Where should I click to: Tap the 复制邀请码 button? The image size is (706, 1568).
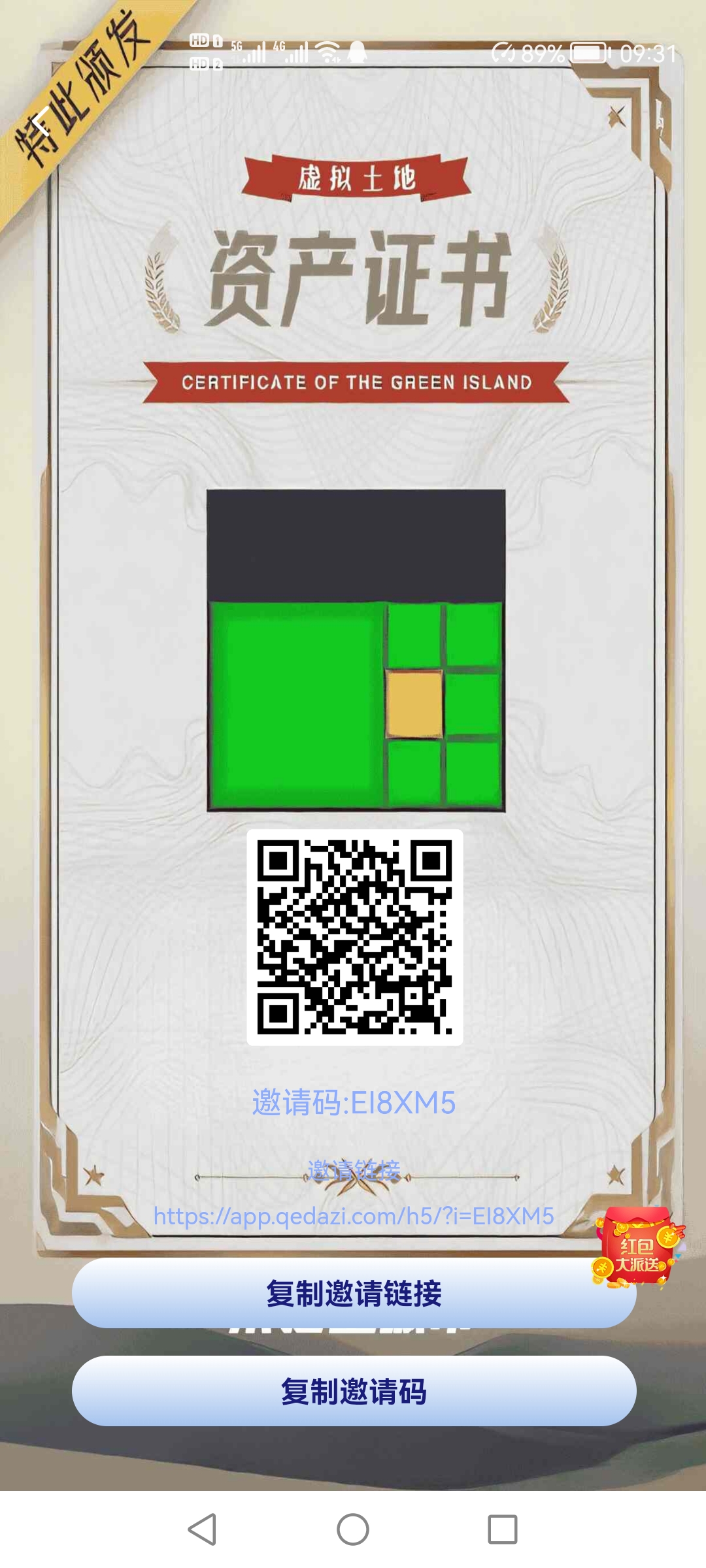click(x=354, y=1390)
